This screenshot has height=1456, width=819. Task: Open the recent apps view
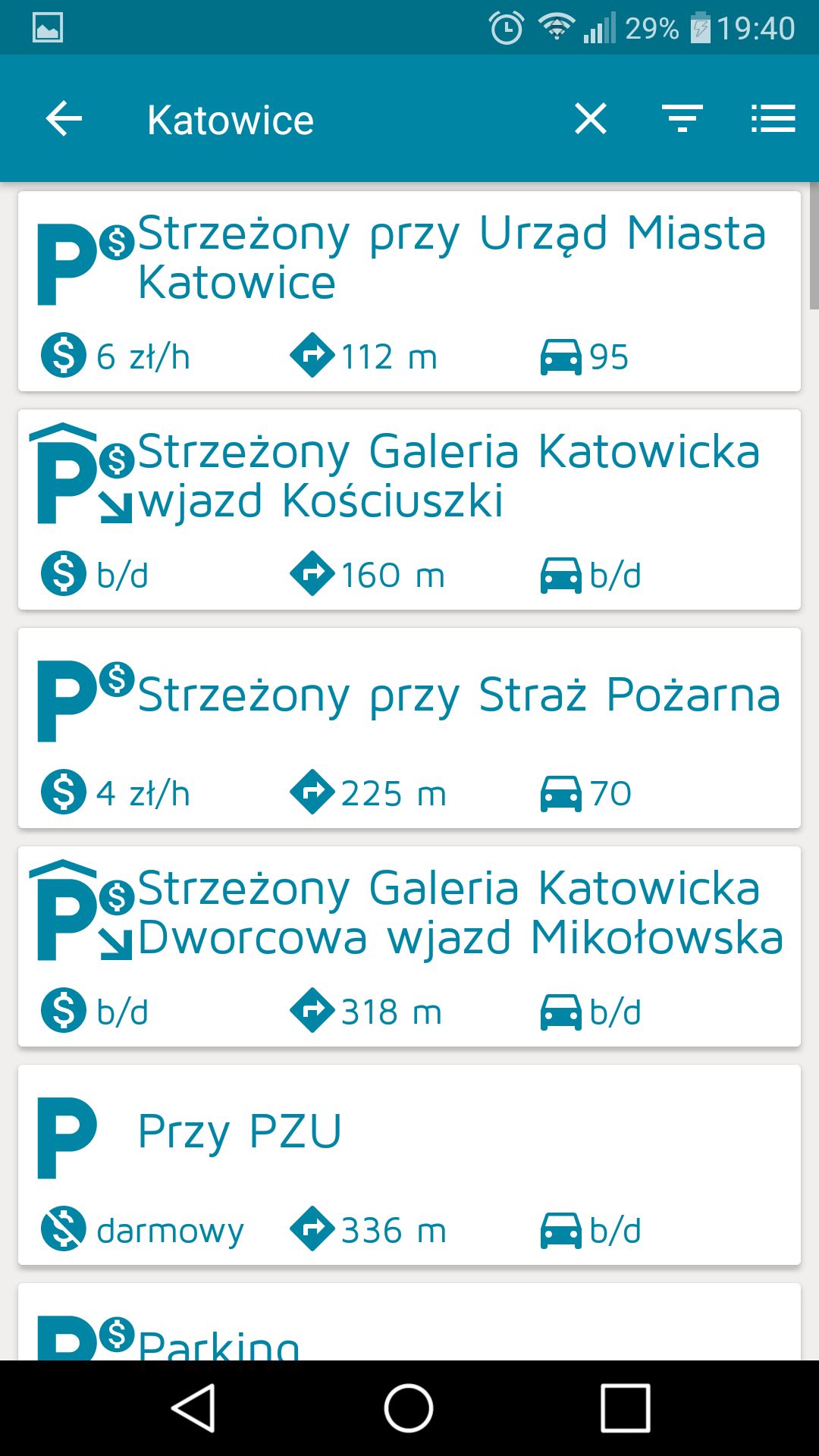point(626,1408)
